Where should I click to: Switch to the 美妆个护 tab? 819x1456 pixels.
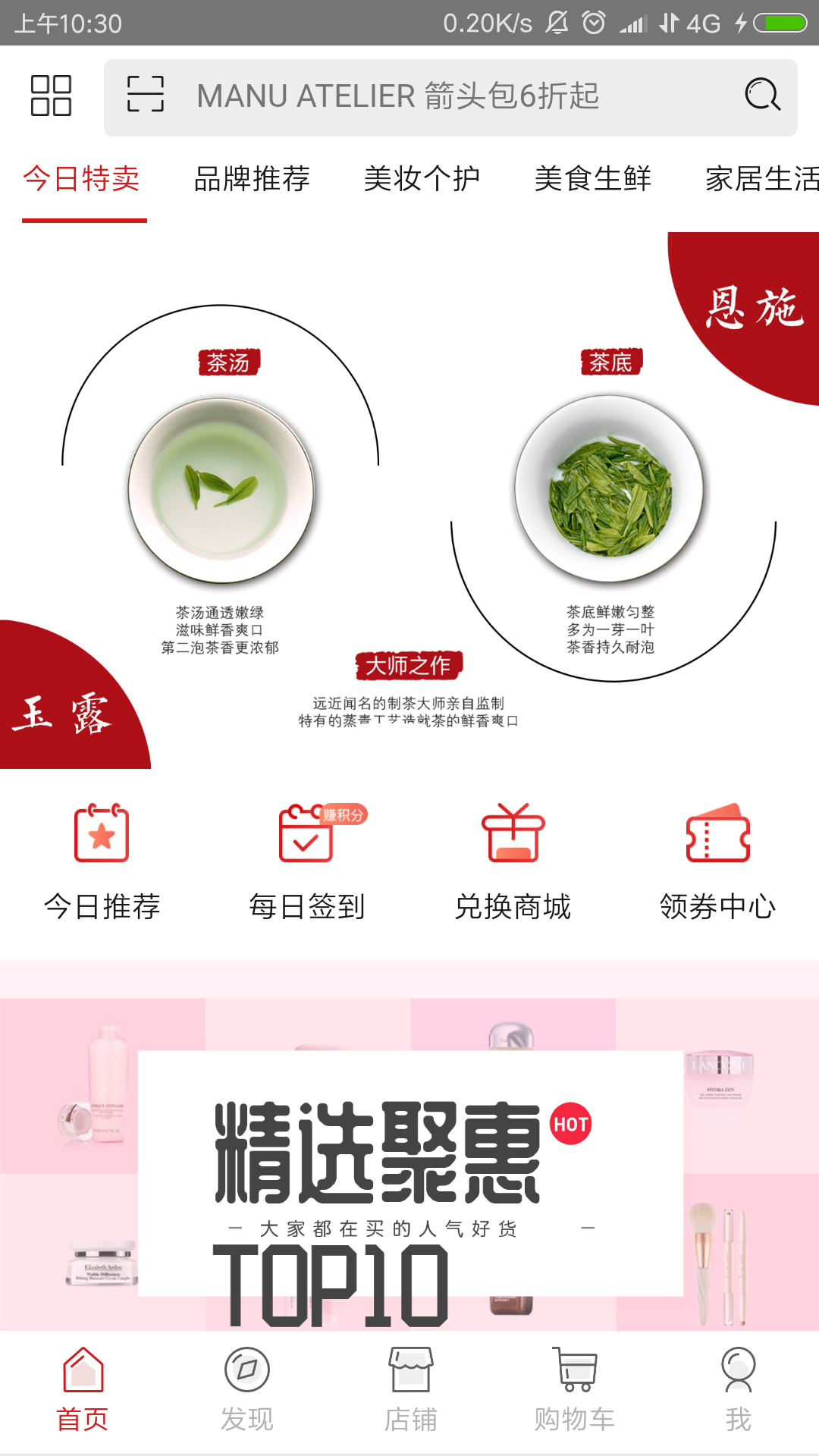(422, 180)
